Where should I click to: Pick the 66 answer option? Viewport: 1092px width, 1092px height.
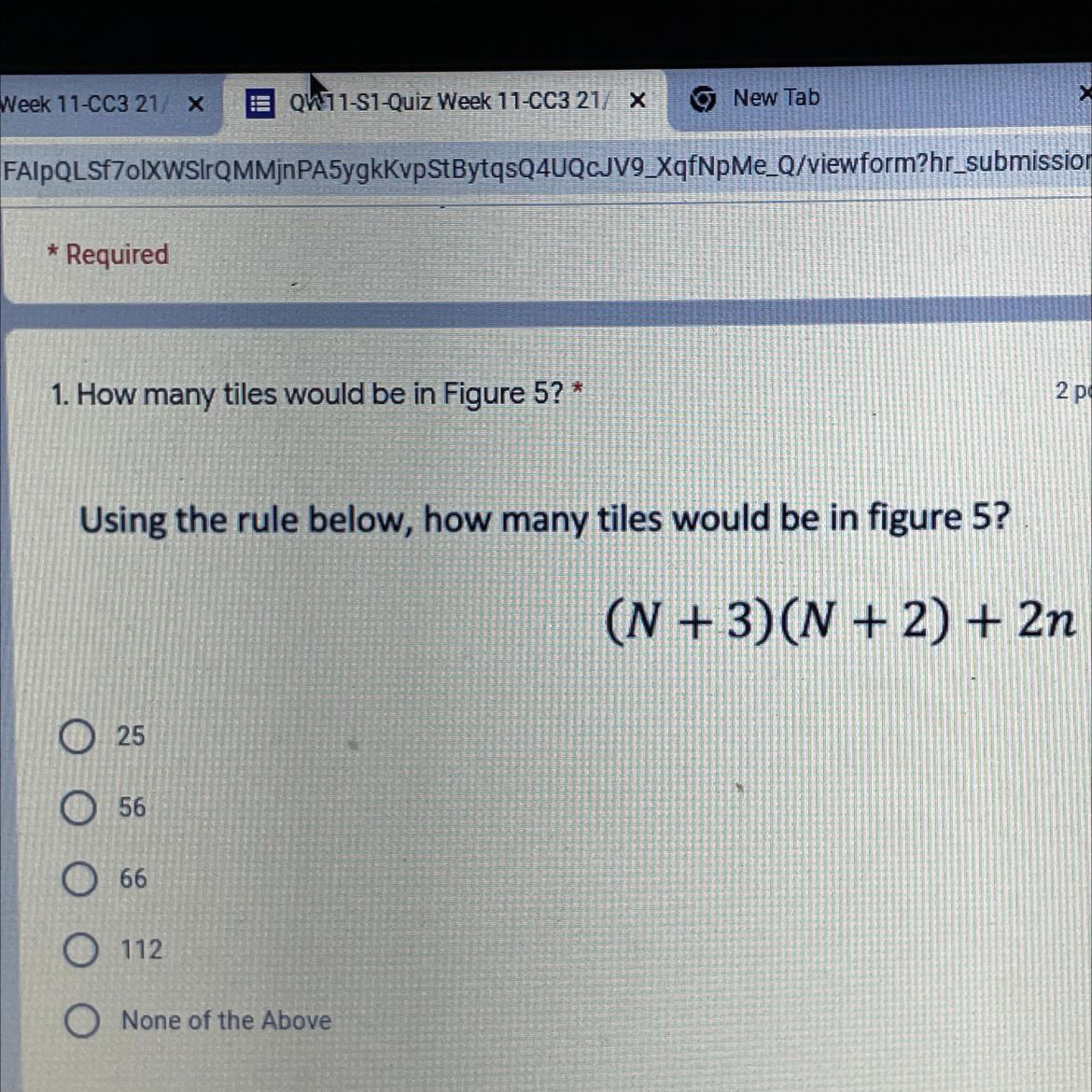(x=79, y=878)
